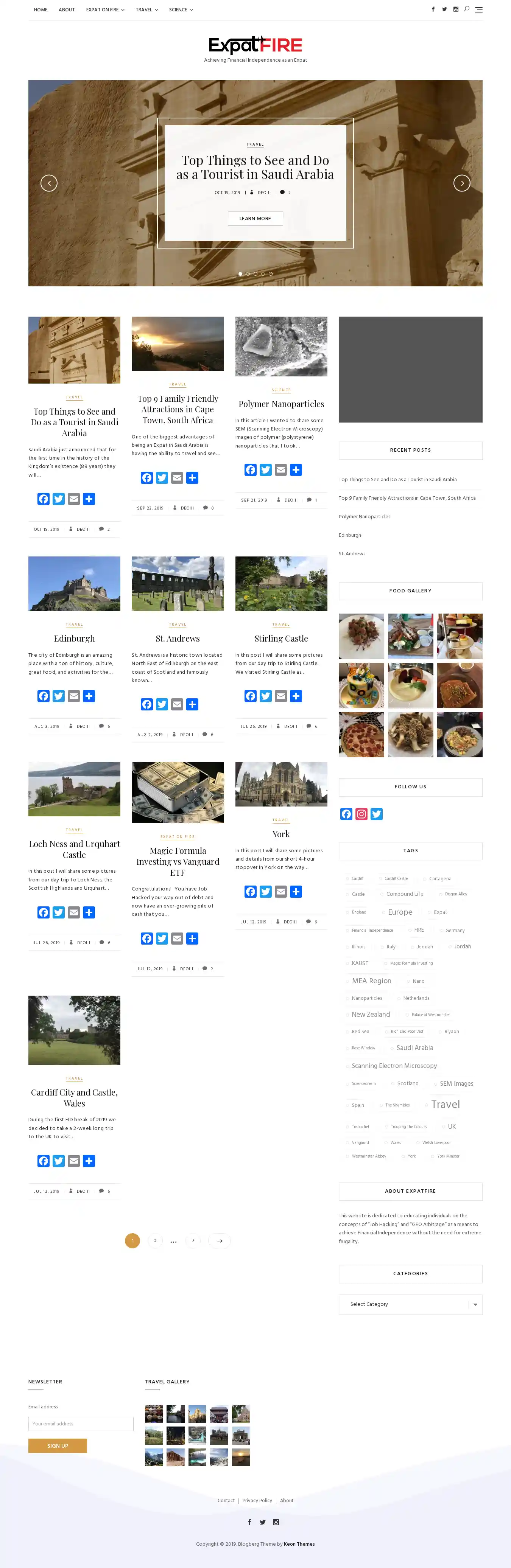This screenshot has width=511, height=1568.
Task: Open the Edinburgh post title
Action: 74,639
